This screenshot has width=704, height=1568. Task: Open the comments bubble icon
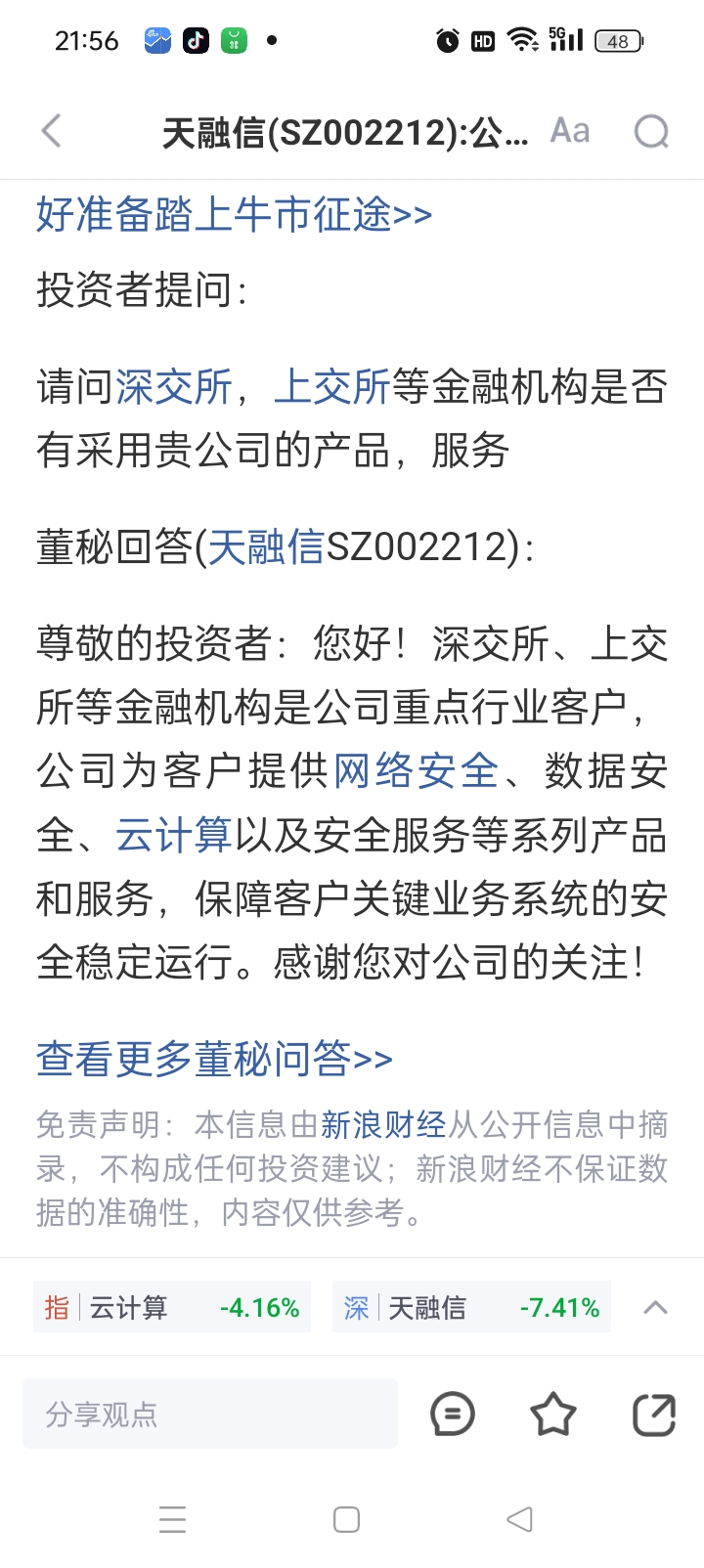tap(453, 1414)
